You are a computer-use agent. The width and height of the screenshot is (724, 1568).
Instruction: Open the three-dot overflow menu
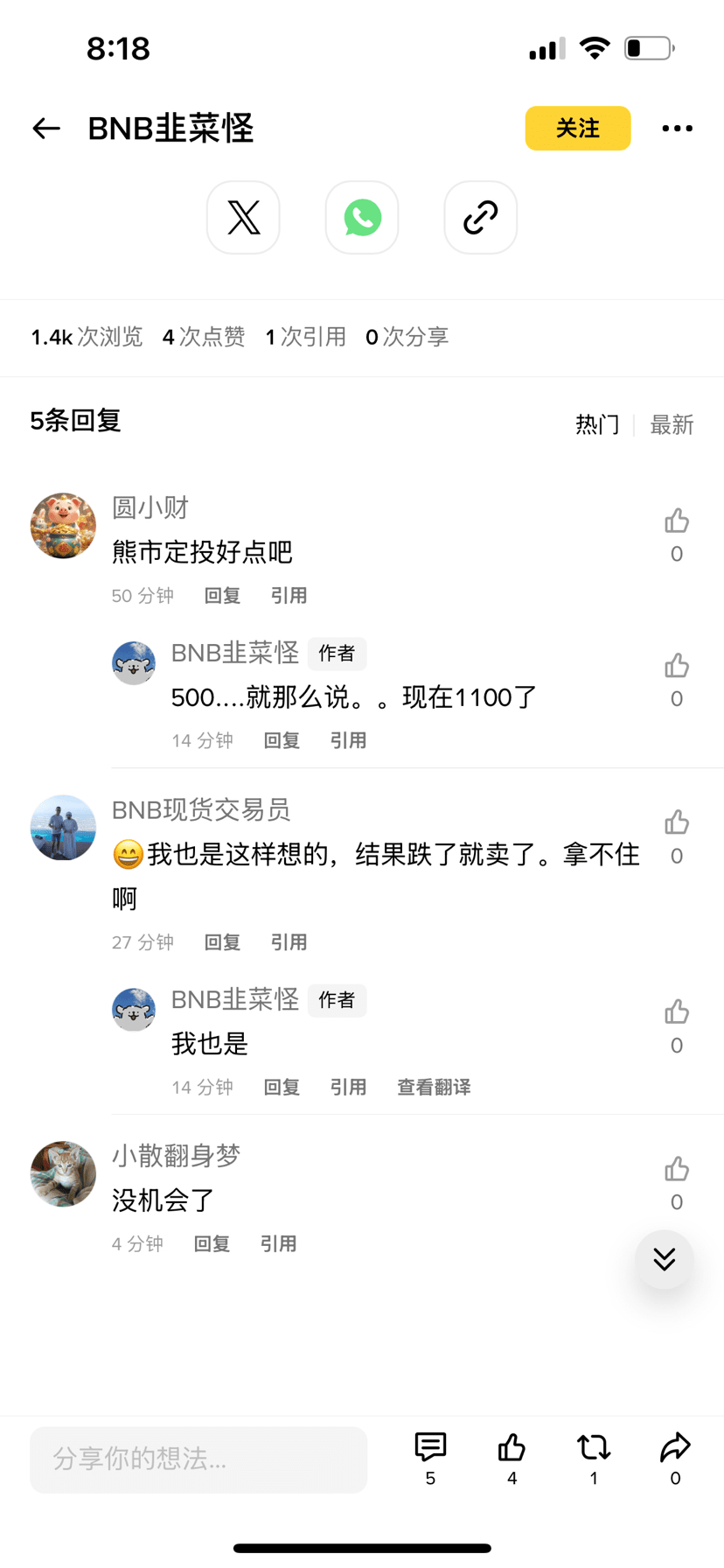[677, 129]
